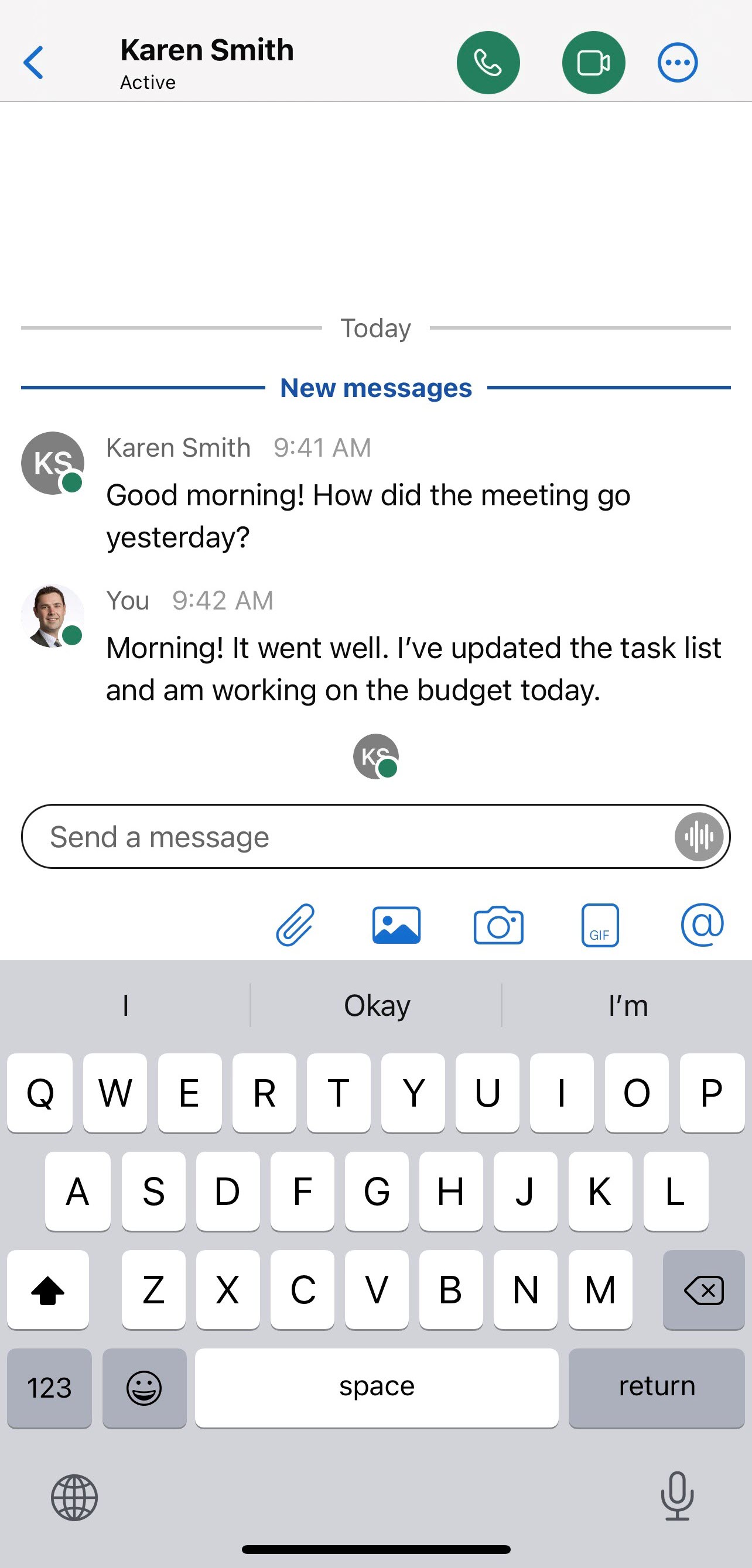The height and width of the screenshot is (1568, 752).
Task: Attach a file with the paperclip
Action: click(295, 925)
